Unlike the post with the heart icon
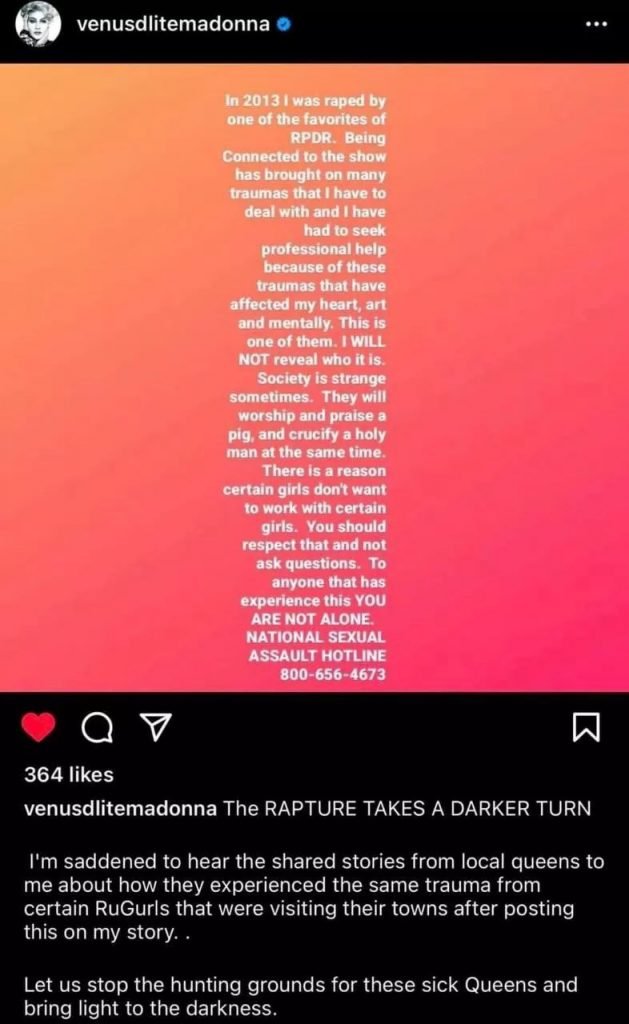 coord(39,730)
